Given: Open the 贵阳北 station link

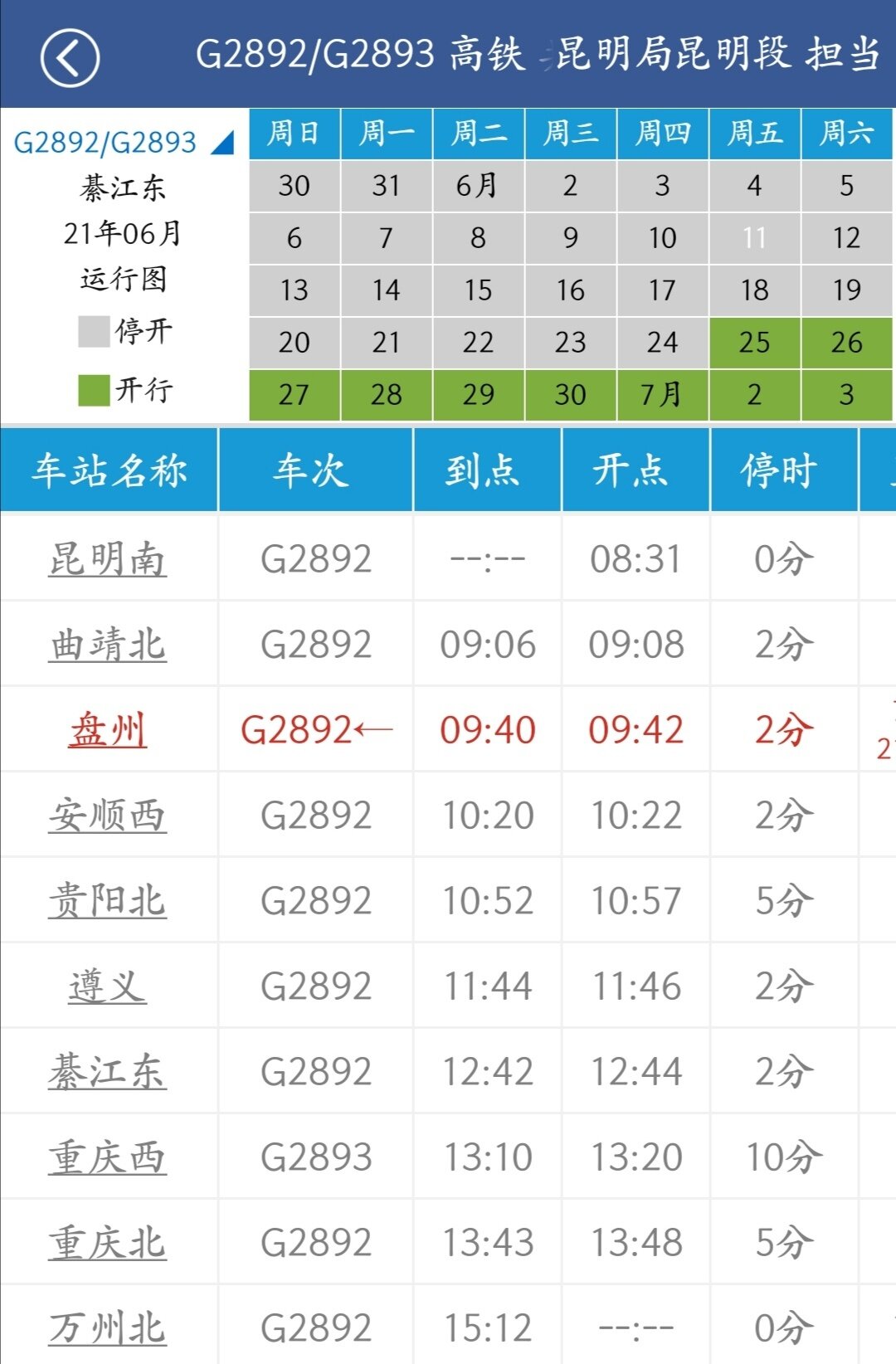Looking at the screenshot, I should click(108, 901).
